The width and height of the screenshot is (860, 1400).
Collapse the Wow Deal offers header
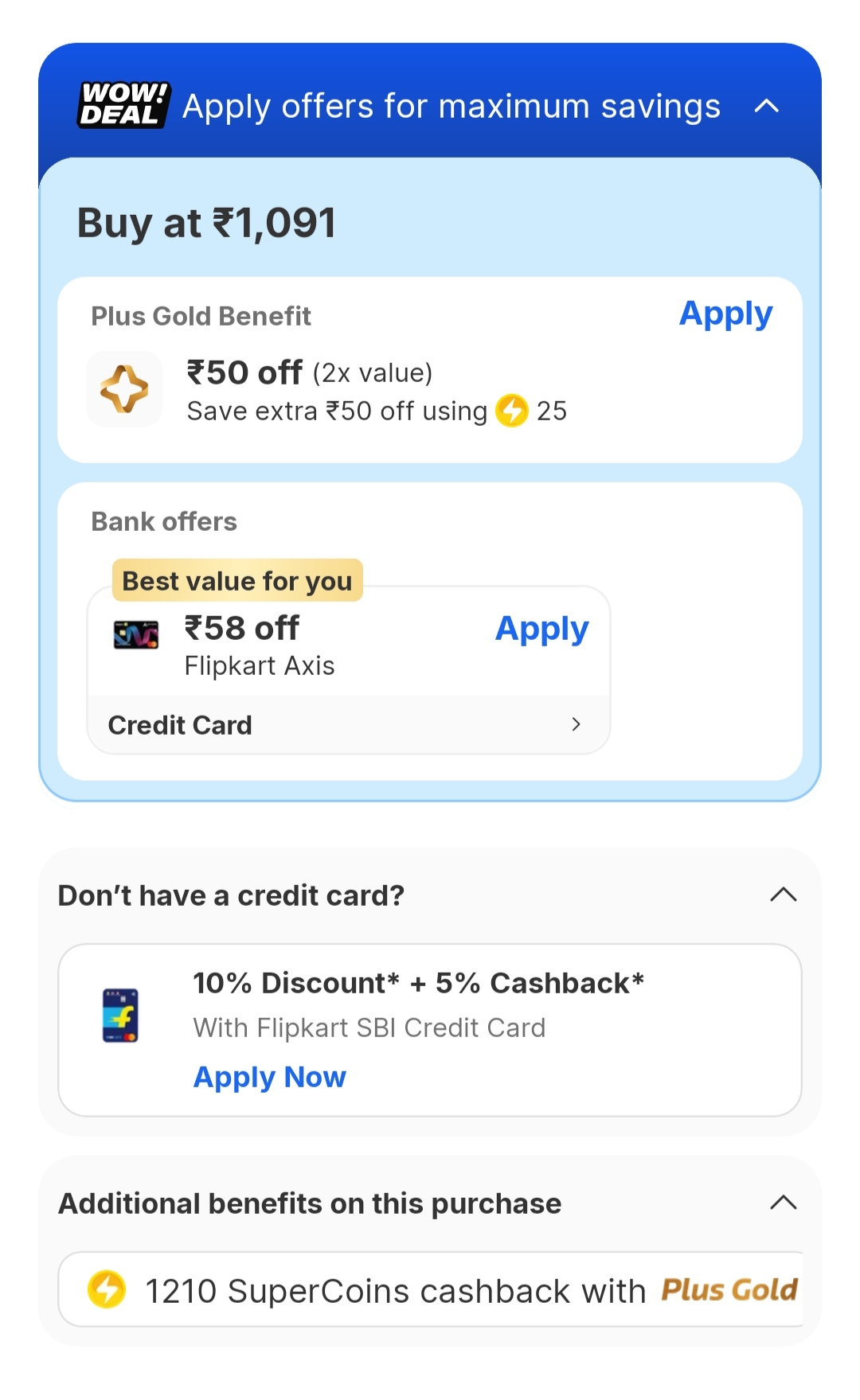[x=766, y=106]
